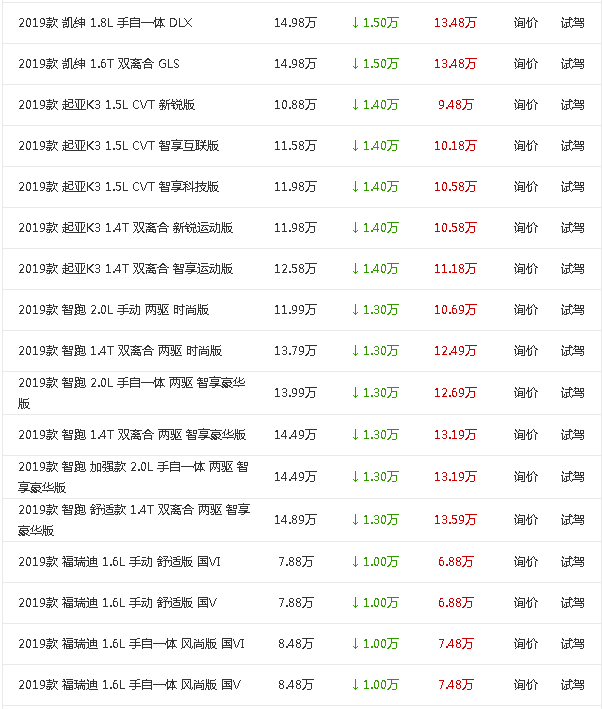The height and width of the screenshot is (709, 602).
Task: Request 询价 for 智跑 1.4T 双离合 两驱 智享豪华版
Action: tap(525, 435)
